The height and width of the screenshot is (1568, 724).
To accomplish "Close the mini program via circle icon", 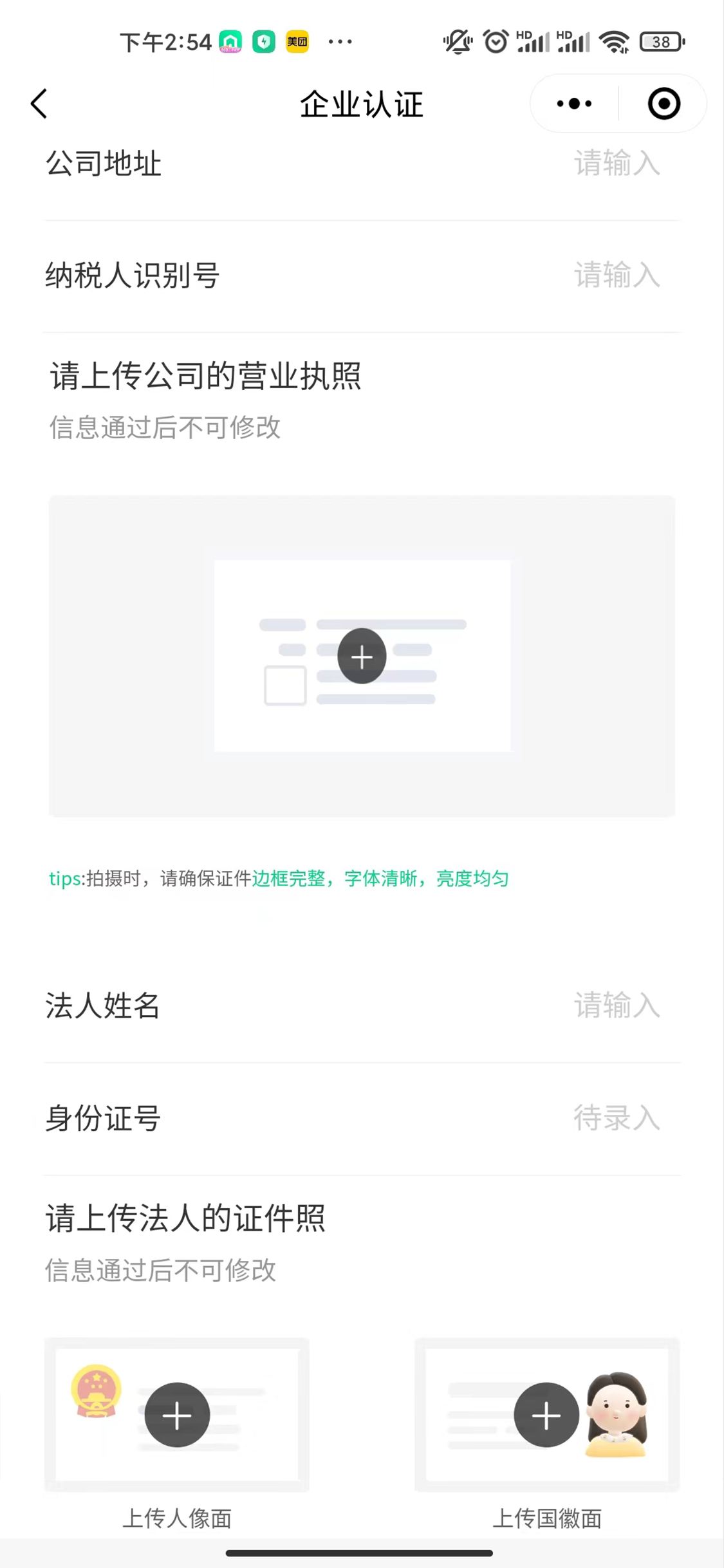I will coord(664,104).
